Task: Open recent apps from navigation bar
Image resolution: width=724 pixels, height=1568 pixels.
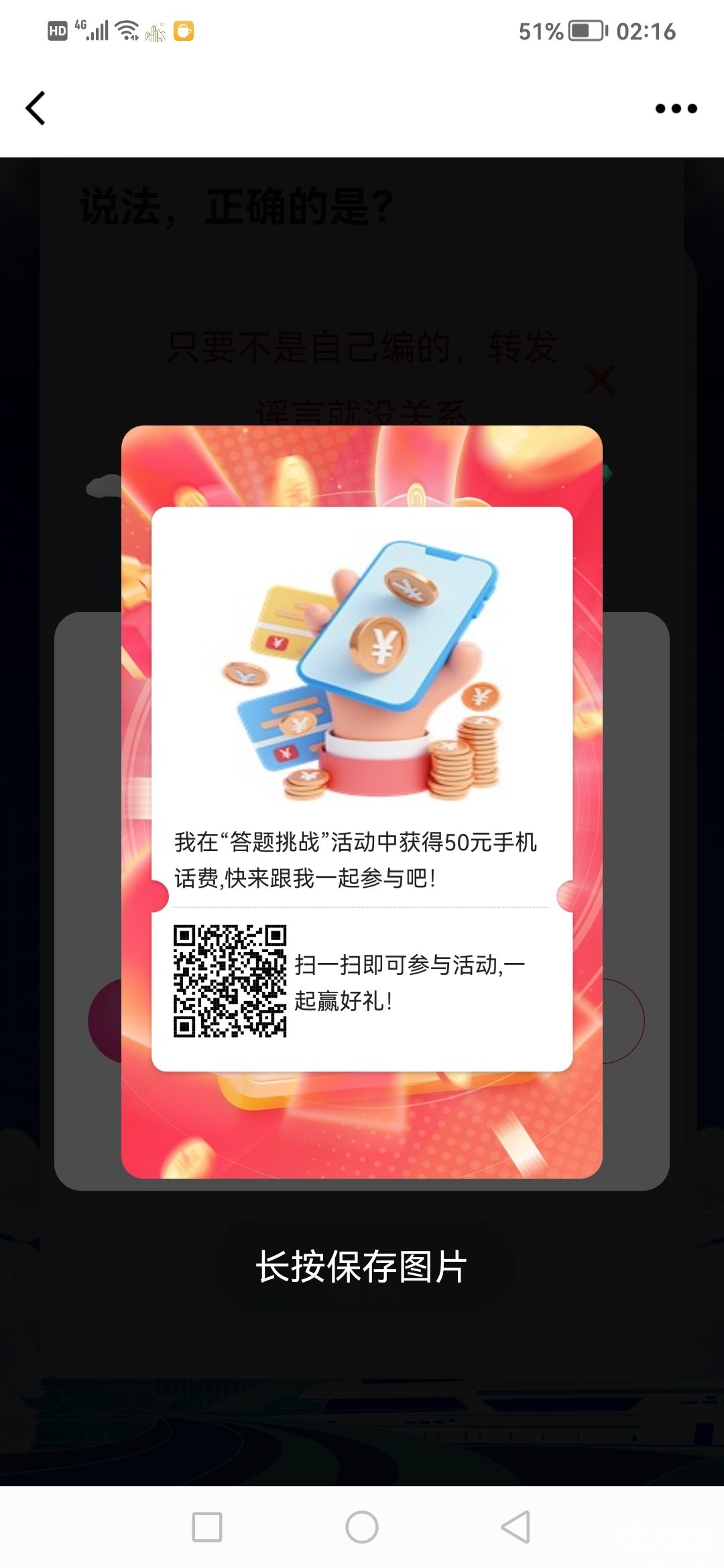Action: (x=207, y=1527)
